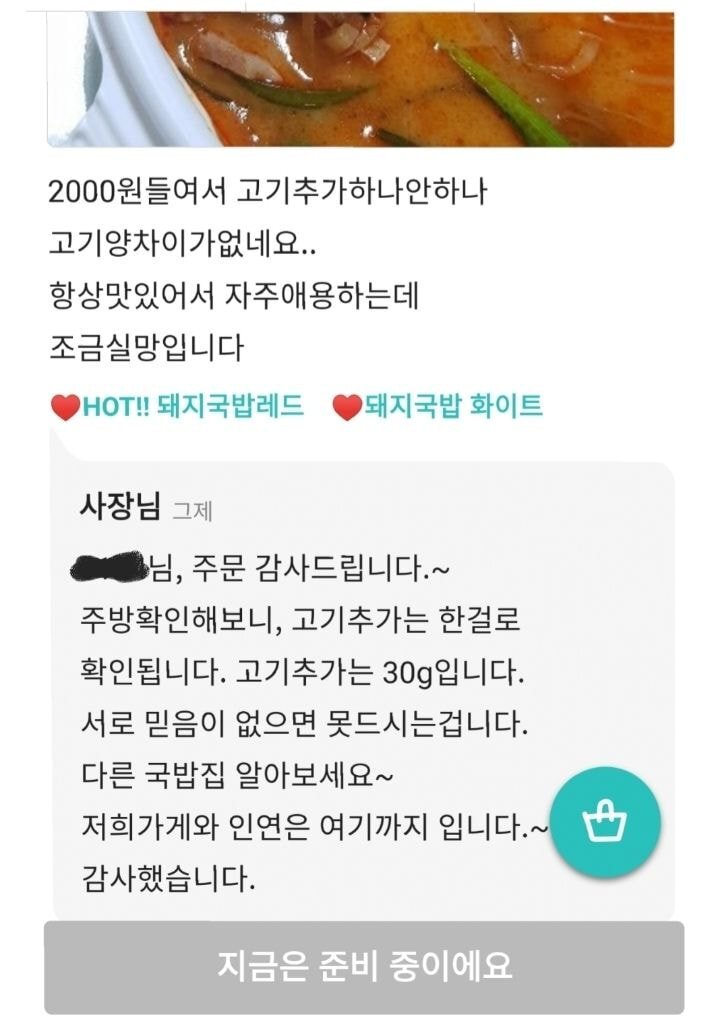Click the heart emoji in the second menu tag
Screen dimensions: 720x1036
pyautogui.click(x=345, y=407)
